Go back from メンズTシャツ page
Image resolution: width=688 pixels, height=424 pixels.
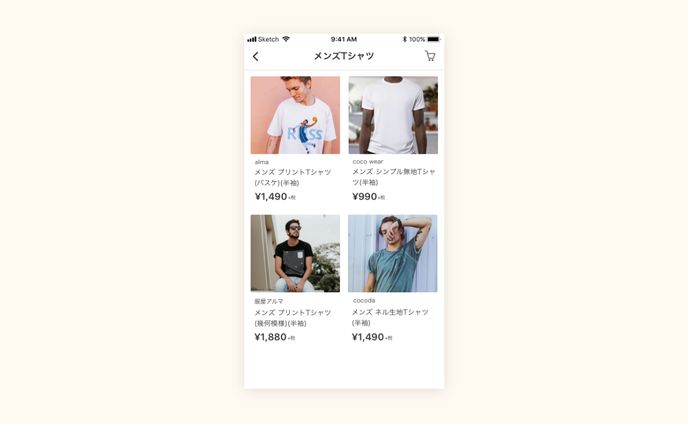(256, 57)
